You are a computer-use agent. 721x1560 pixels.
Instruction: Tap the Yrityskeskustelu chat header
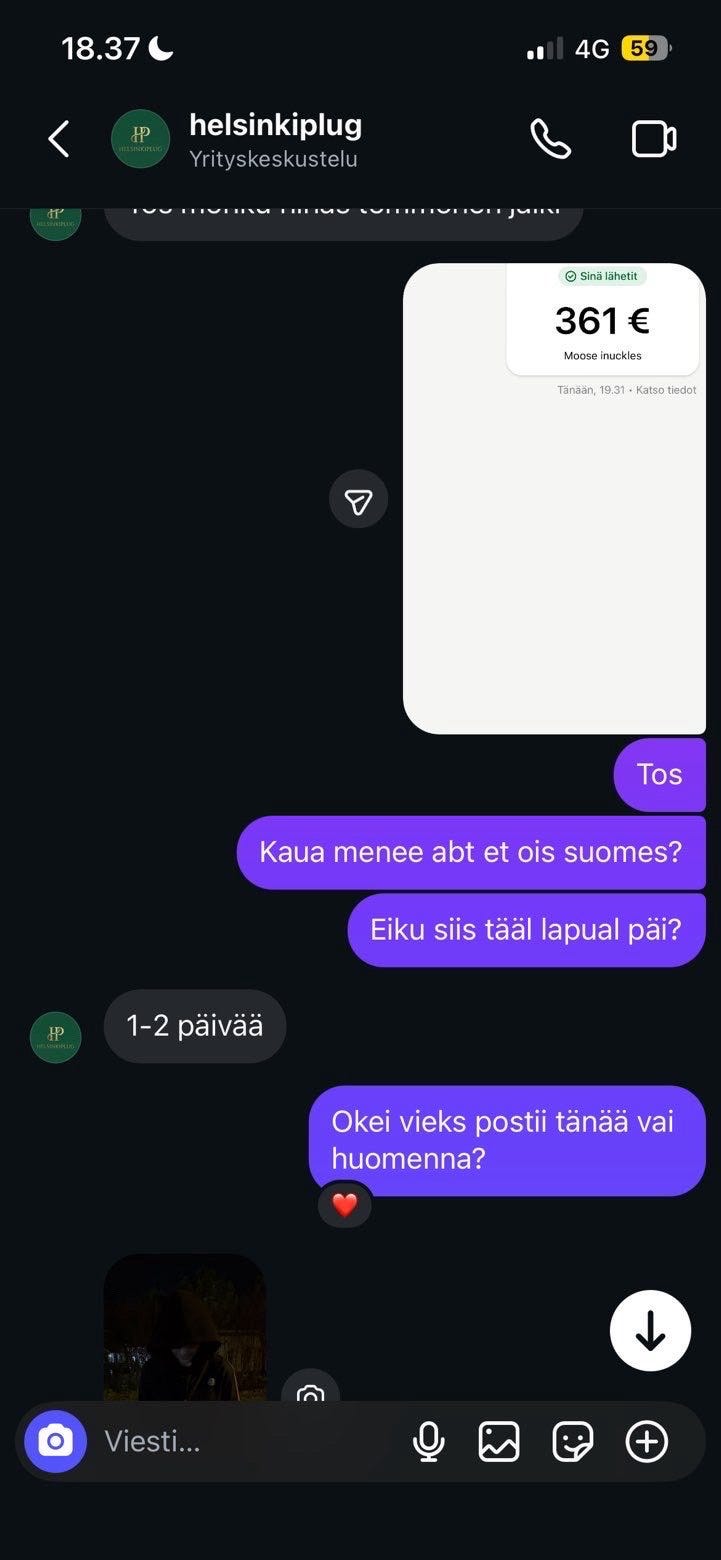pos(274,157)
